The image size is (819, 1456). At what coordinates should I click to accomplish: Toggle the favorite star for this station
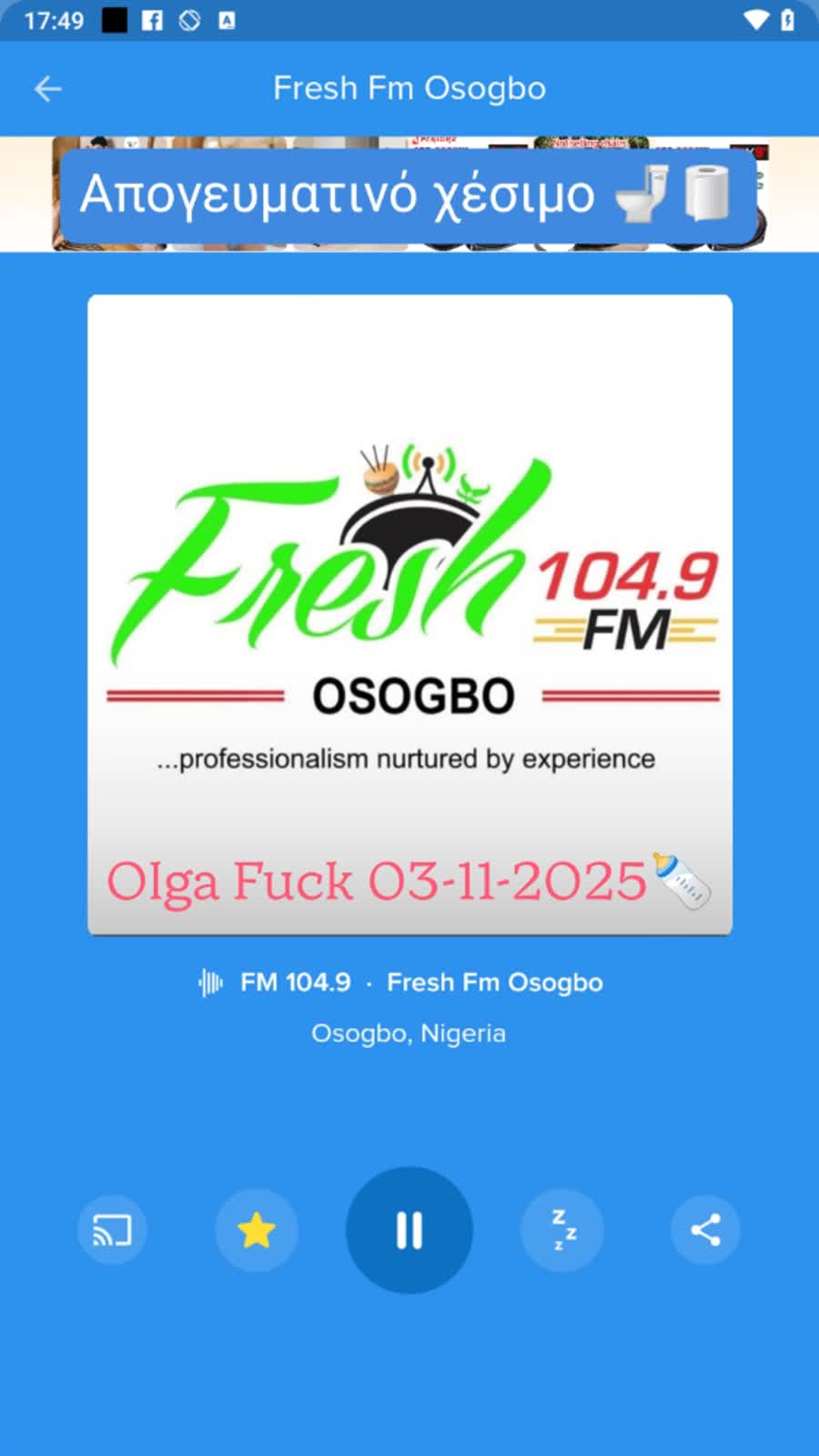click(x=257, y=1230)
